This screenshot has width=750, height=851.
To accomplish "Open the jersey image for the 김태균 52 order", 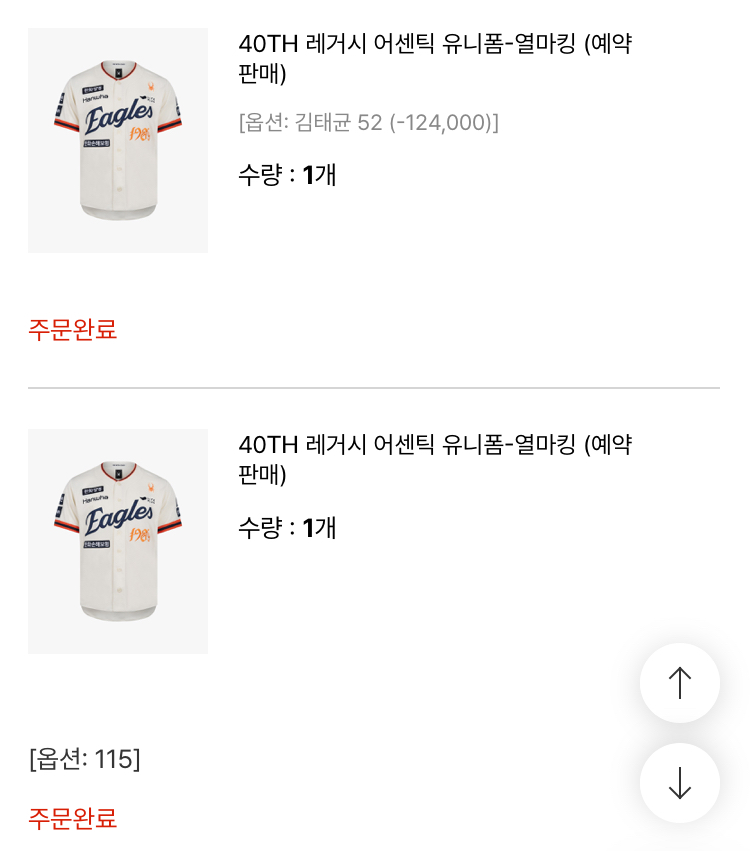I will click(x=118, y=140).
